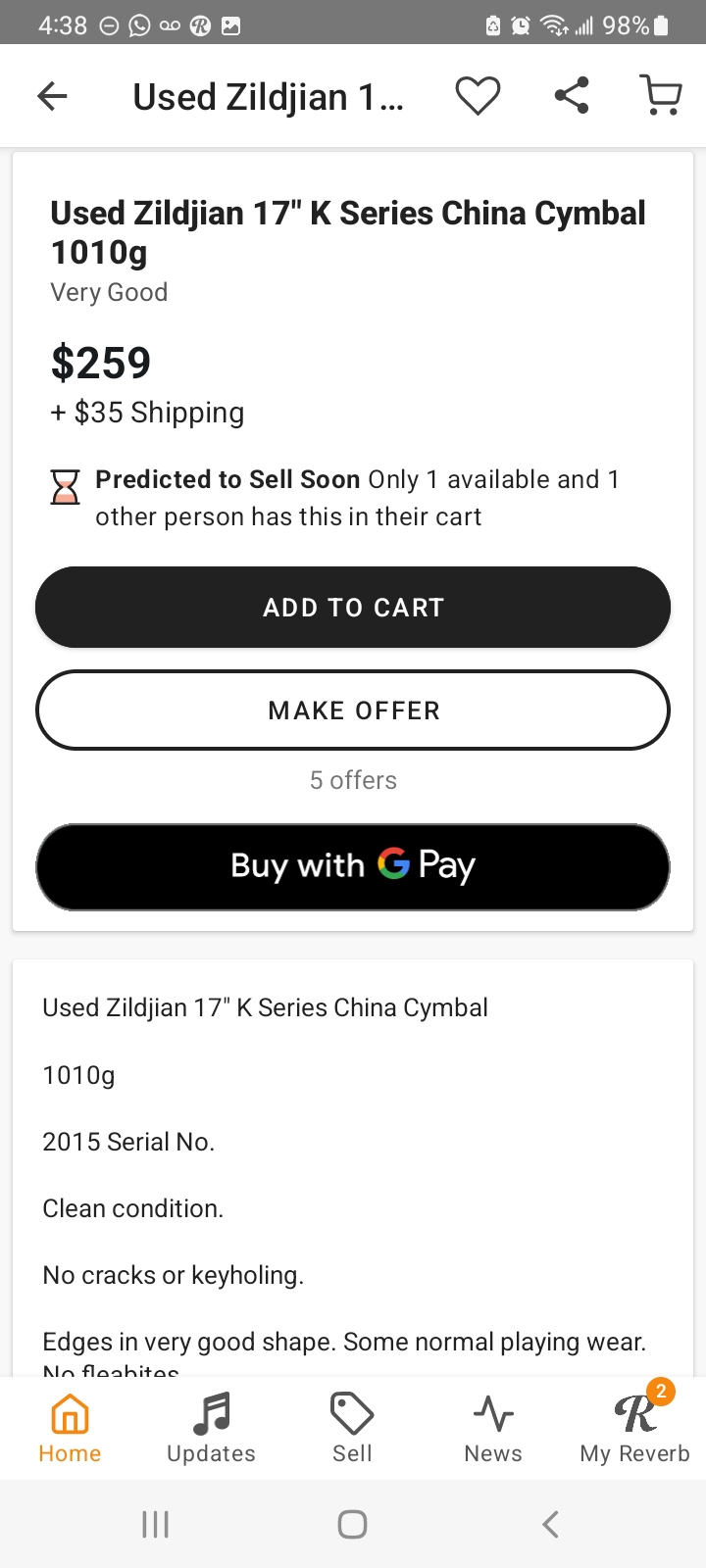Open recent apps from navigation bar

coord(156,1524)
